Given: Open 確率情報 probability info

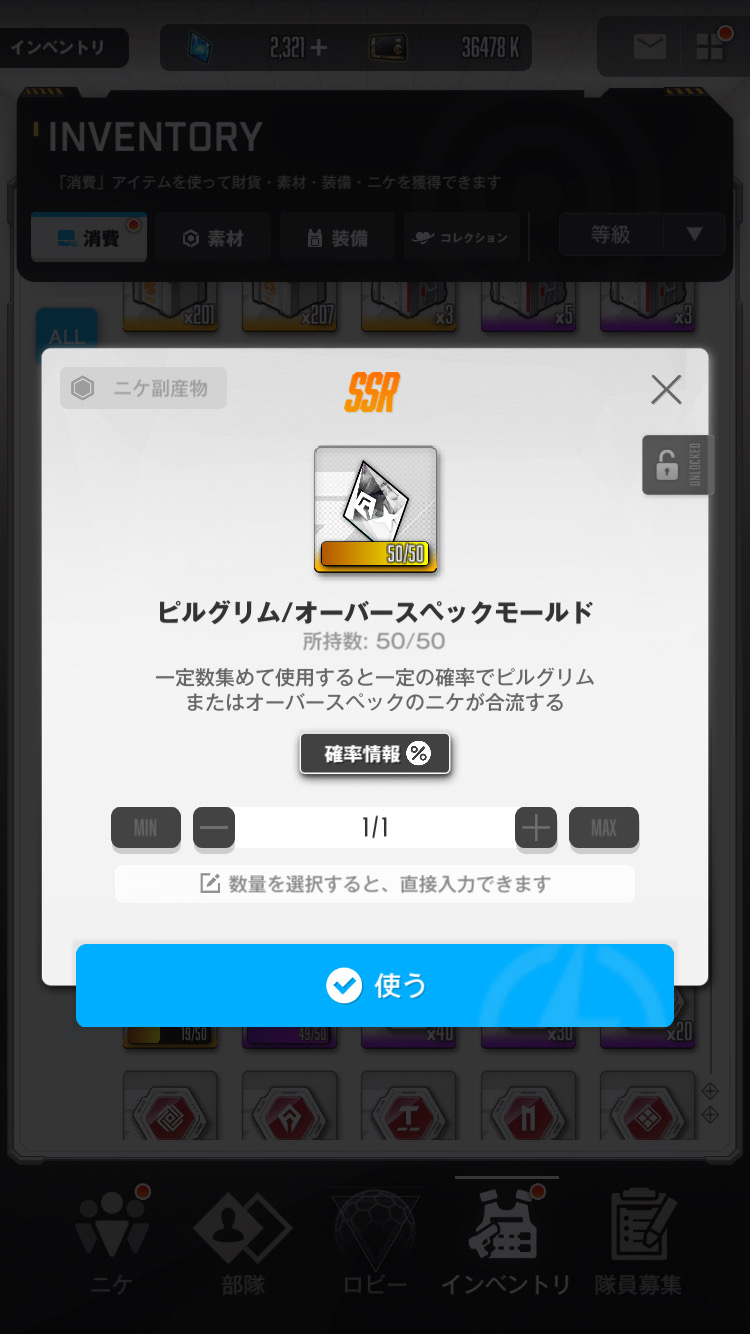Looking at the screenshot, I should click(375, 754).
